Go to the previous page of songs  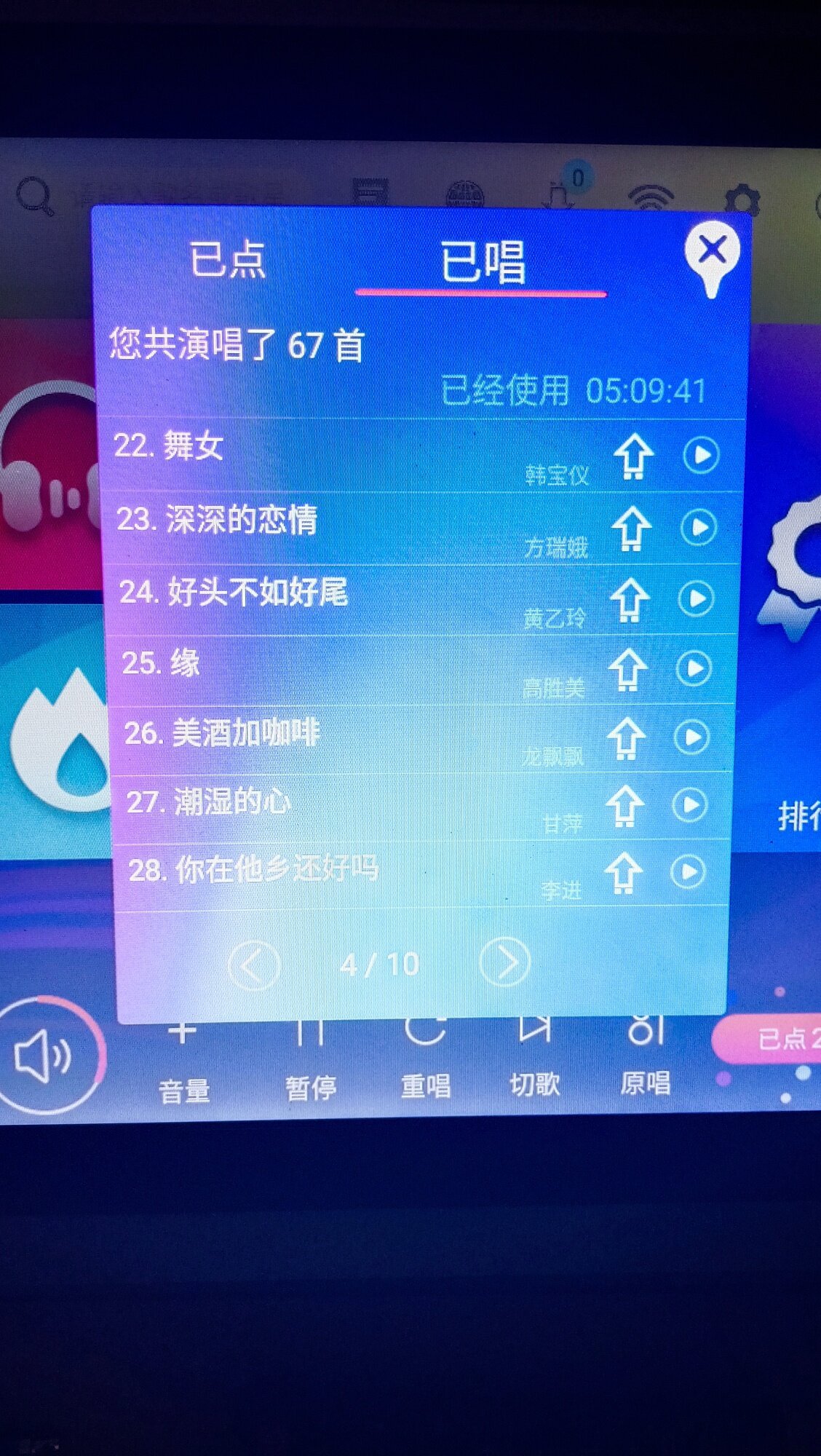tap(254, 965)
